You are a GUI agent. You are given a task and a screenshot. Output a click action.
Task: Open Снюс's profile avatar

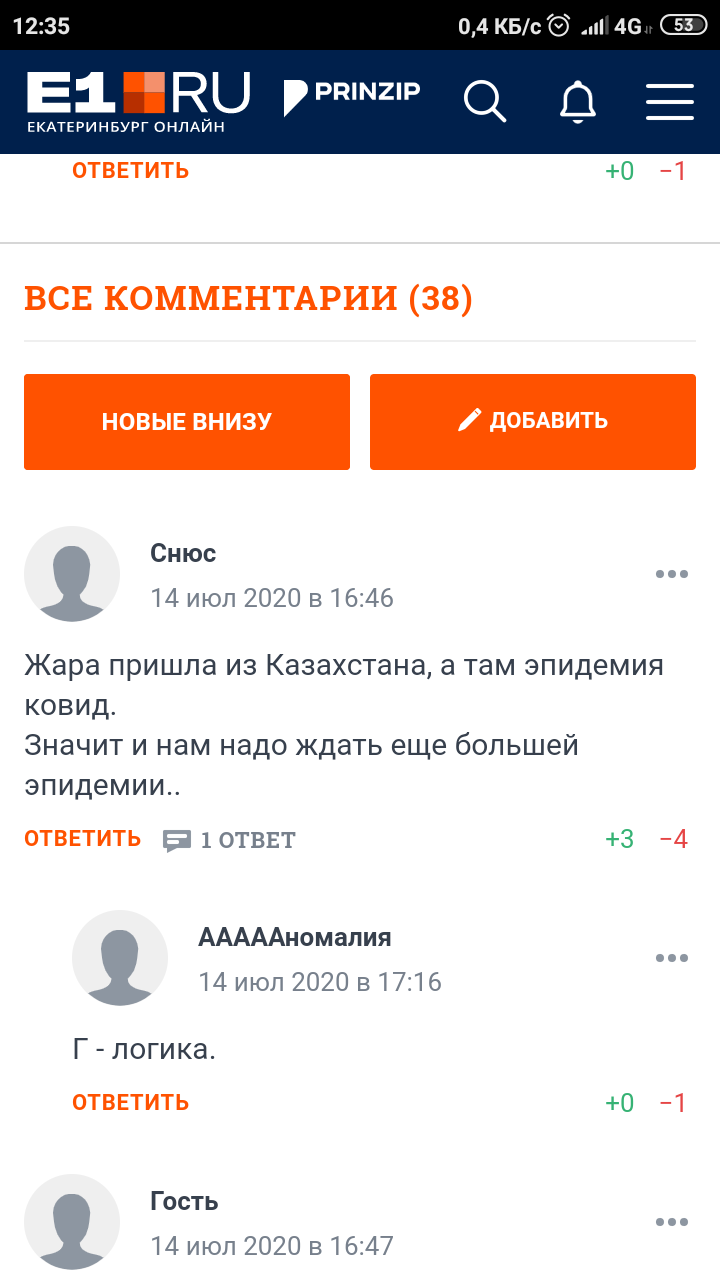[x=72, y=574]
